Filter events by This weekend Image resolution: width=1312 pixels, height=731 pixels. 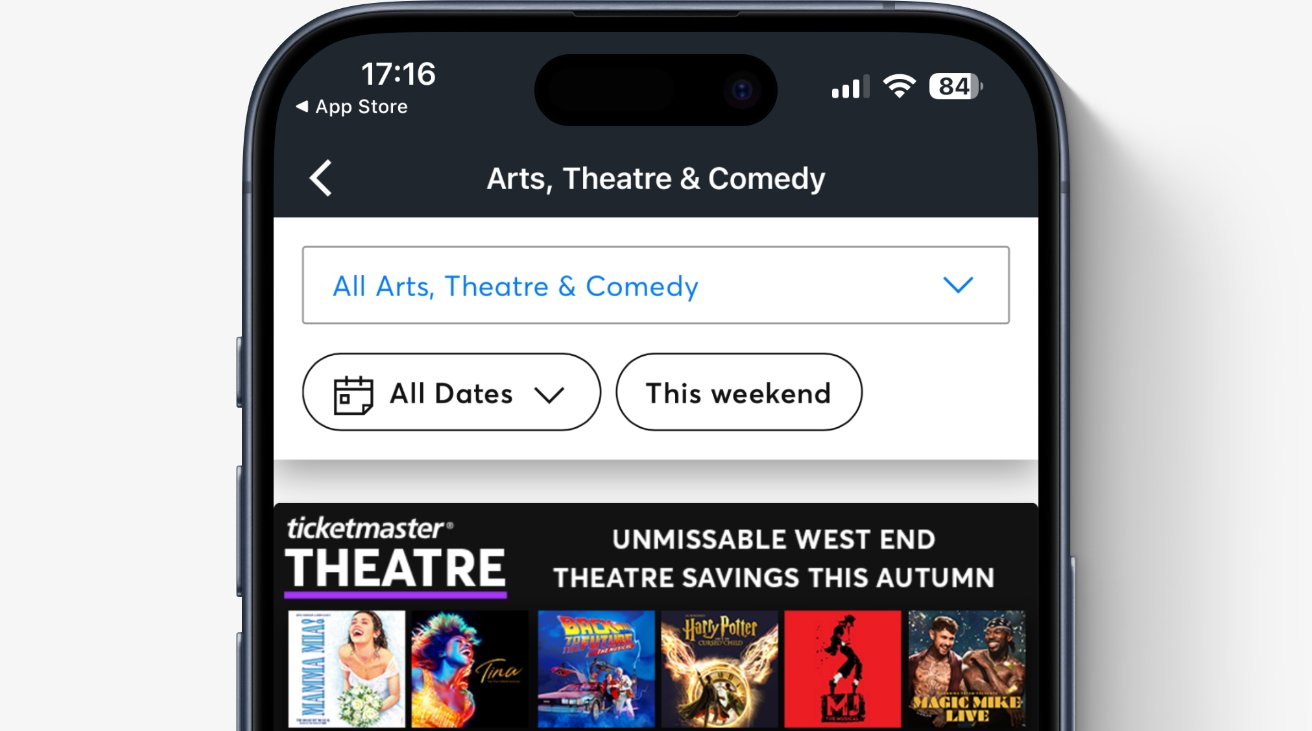coord(738,393)
